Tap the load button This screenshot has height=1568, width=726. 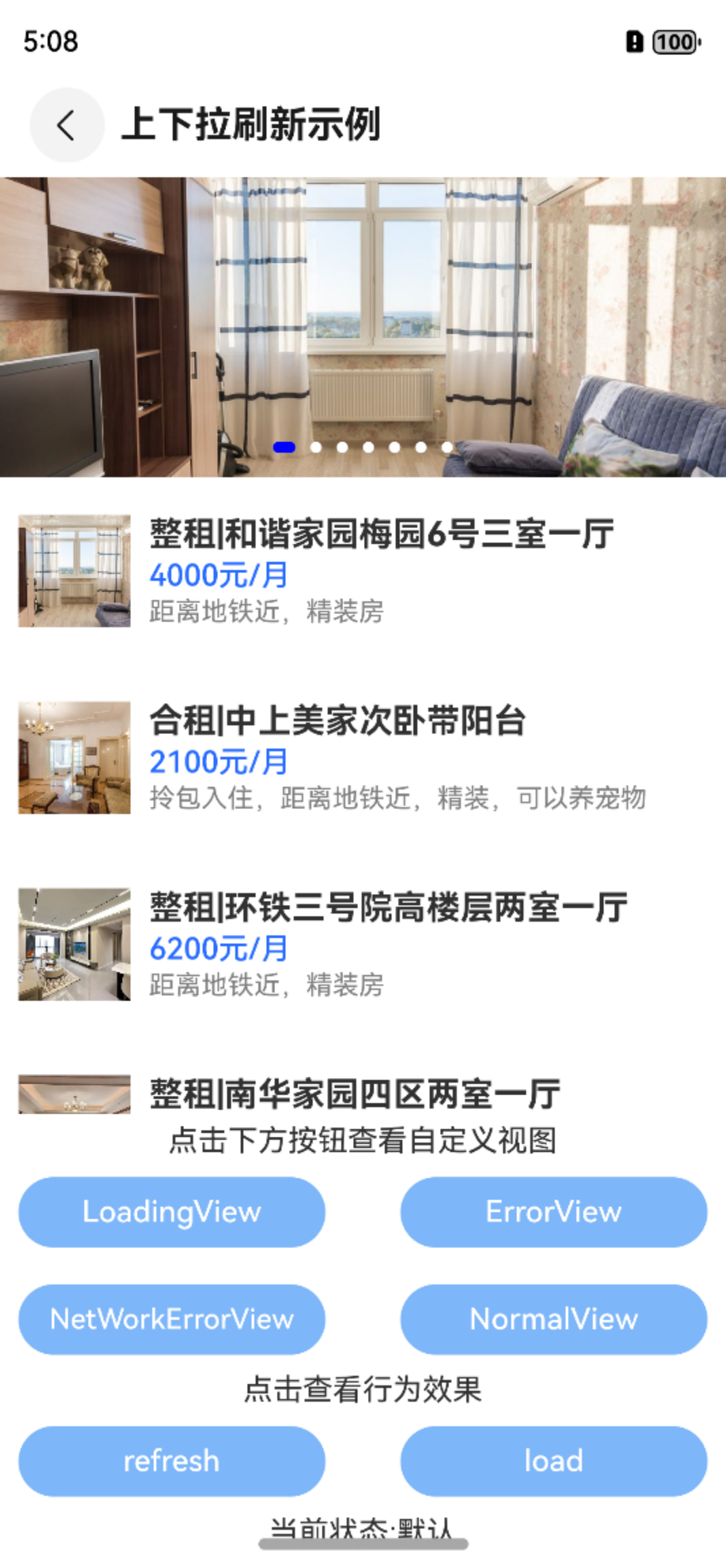tap(553, 1461)
